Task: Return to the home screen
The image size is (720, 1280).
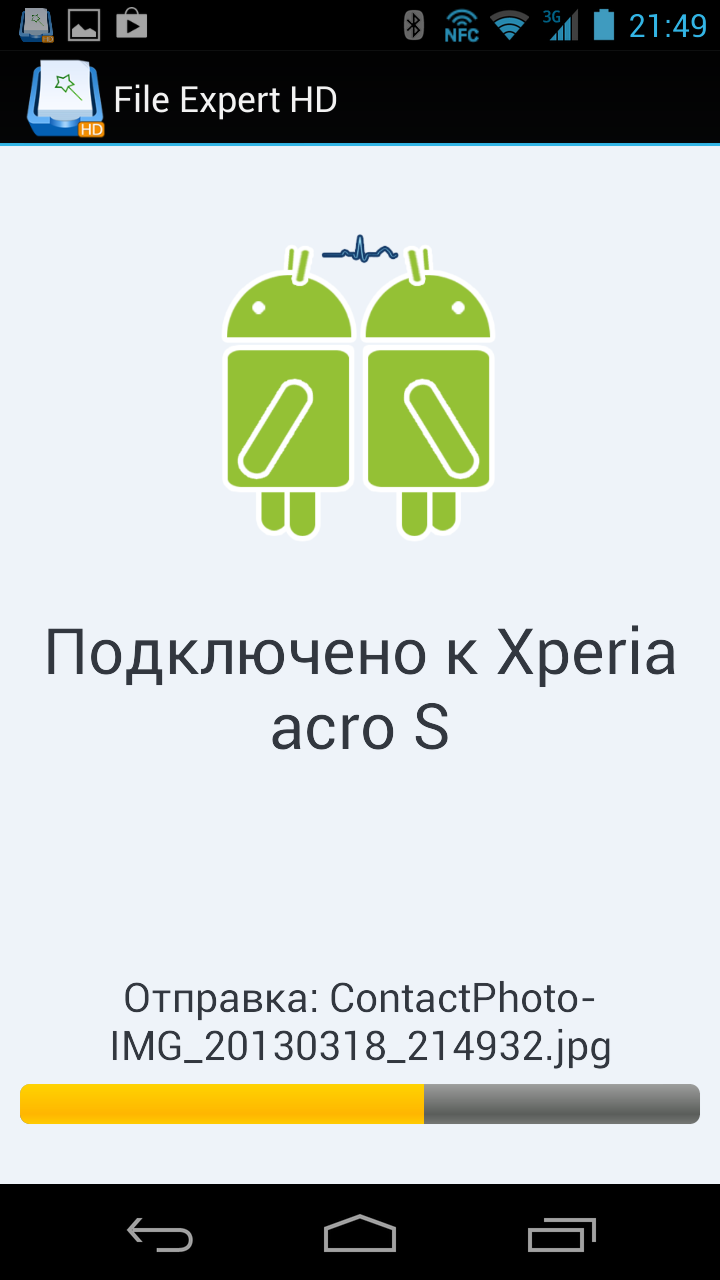Action: click(360, 1234)
